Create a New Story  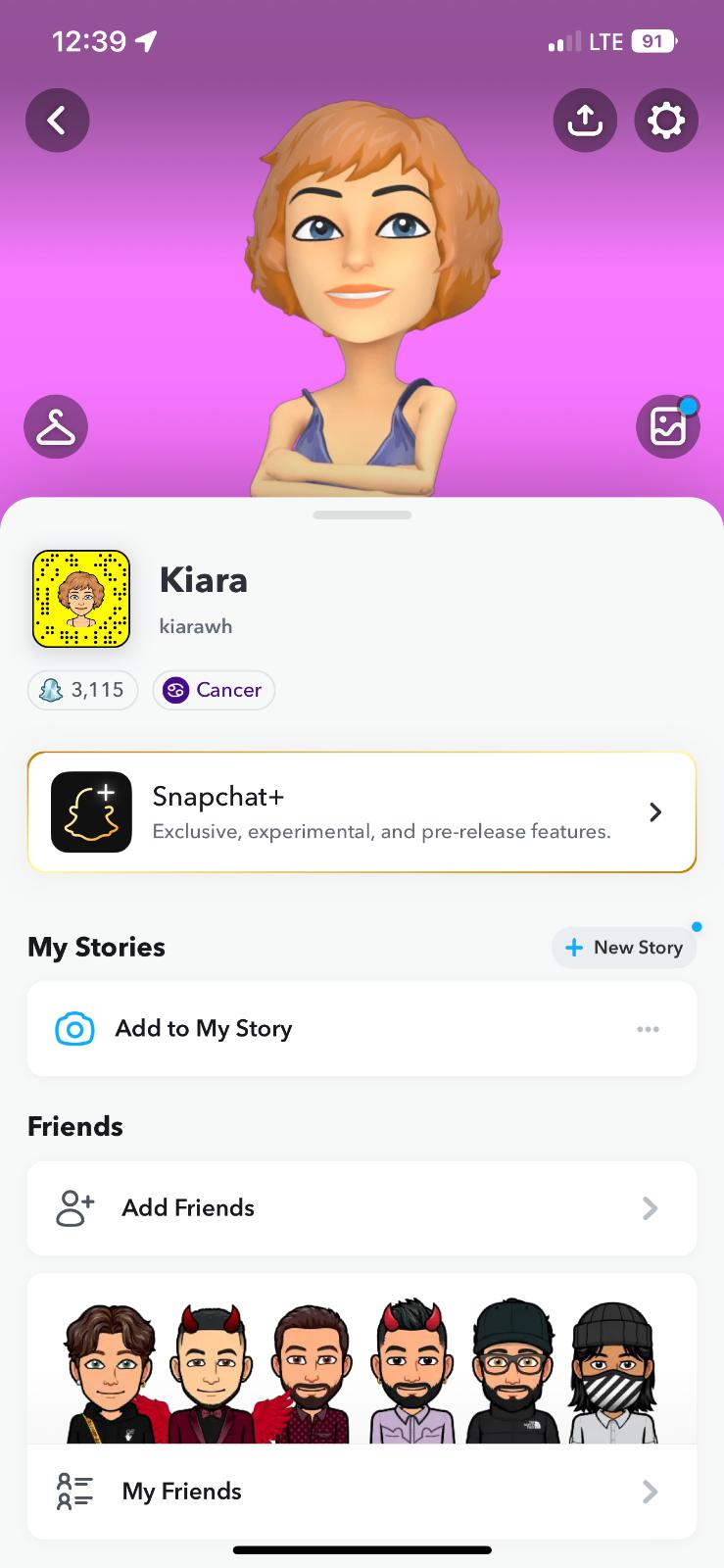pyautogui.click(x=624, y=948)
